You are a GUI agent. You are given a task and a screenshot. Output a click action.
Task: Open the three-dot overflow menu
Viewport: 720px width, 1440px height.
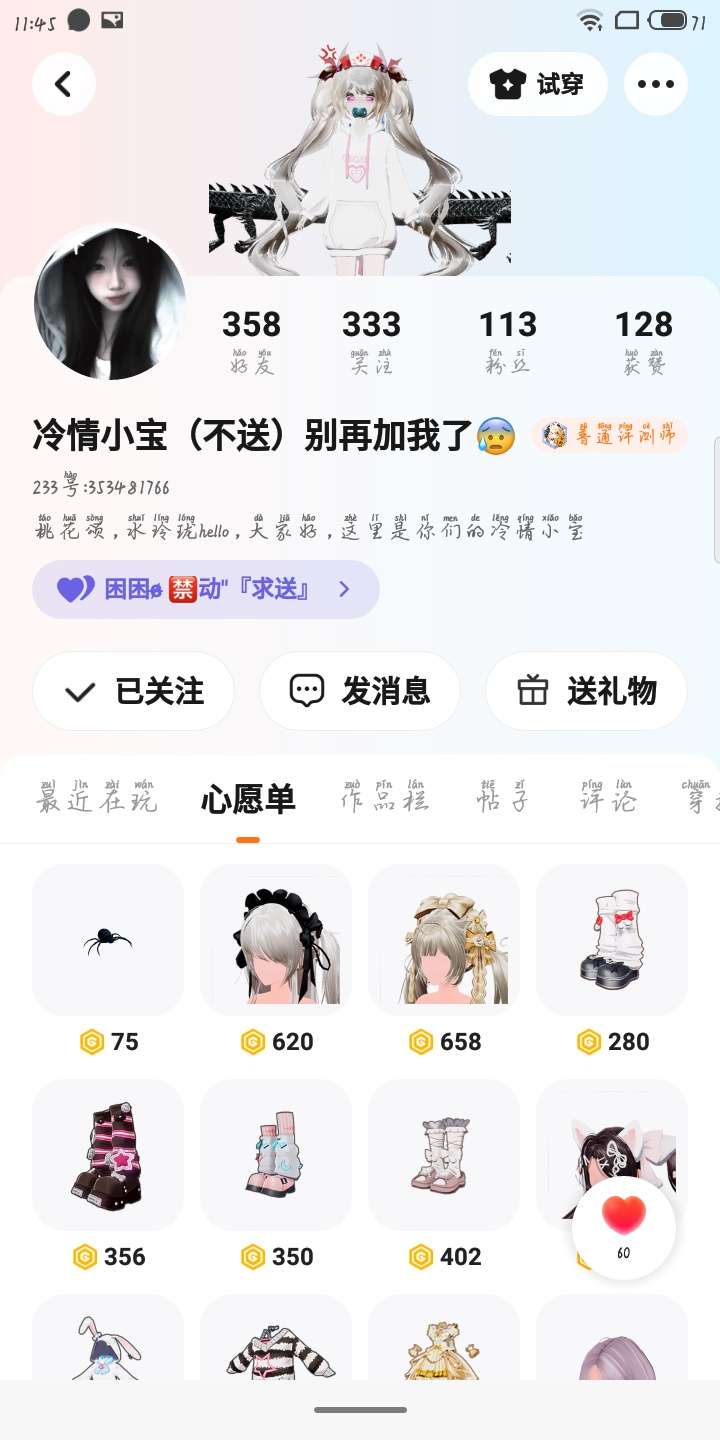[656, 84]
